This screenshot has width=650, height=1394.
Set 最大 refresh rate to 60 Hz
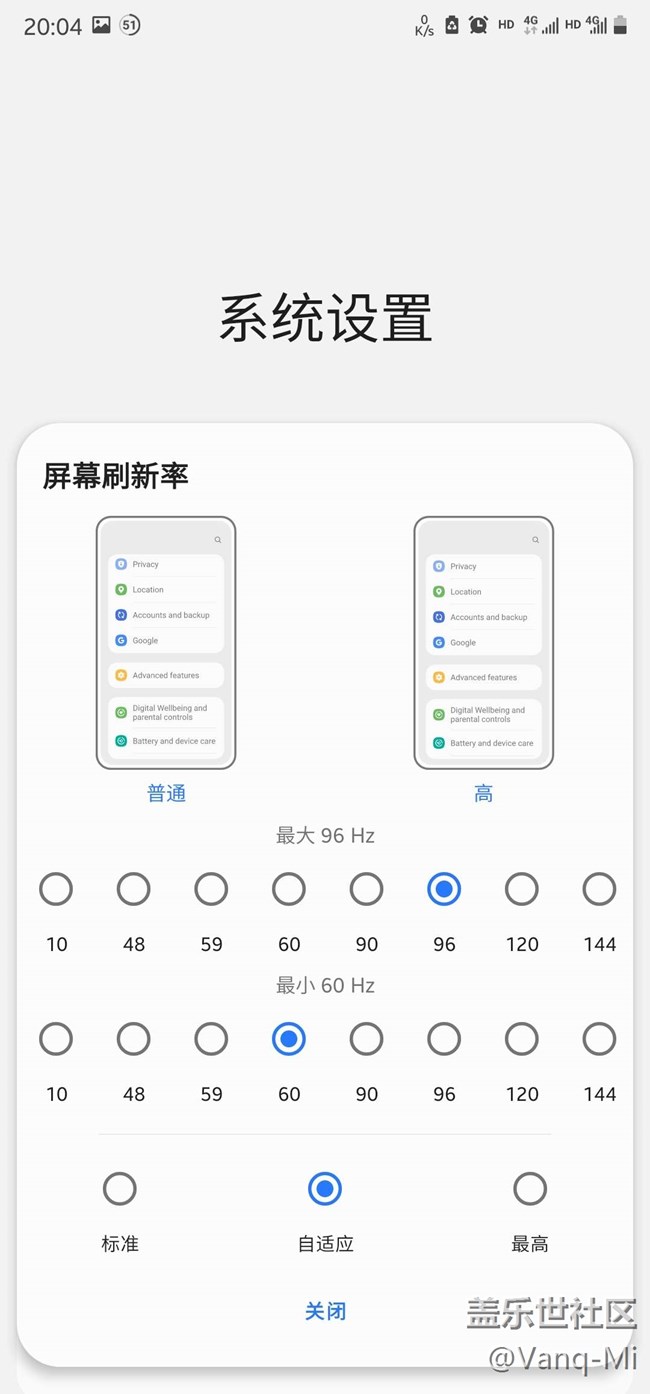coord(289,889)
